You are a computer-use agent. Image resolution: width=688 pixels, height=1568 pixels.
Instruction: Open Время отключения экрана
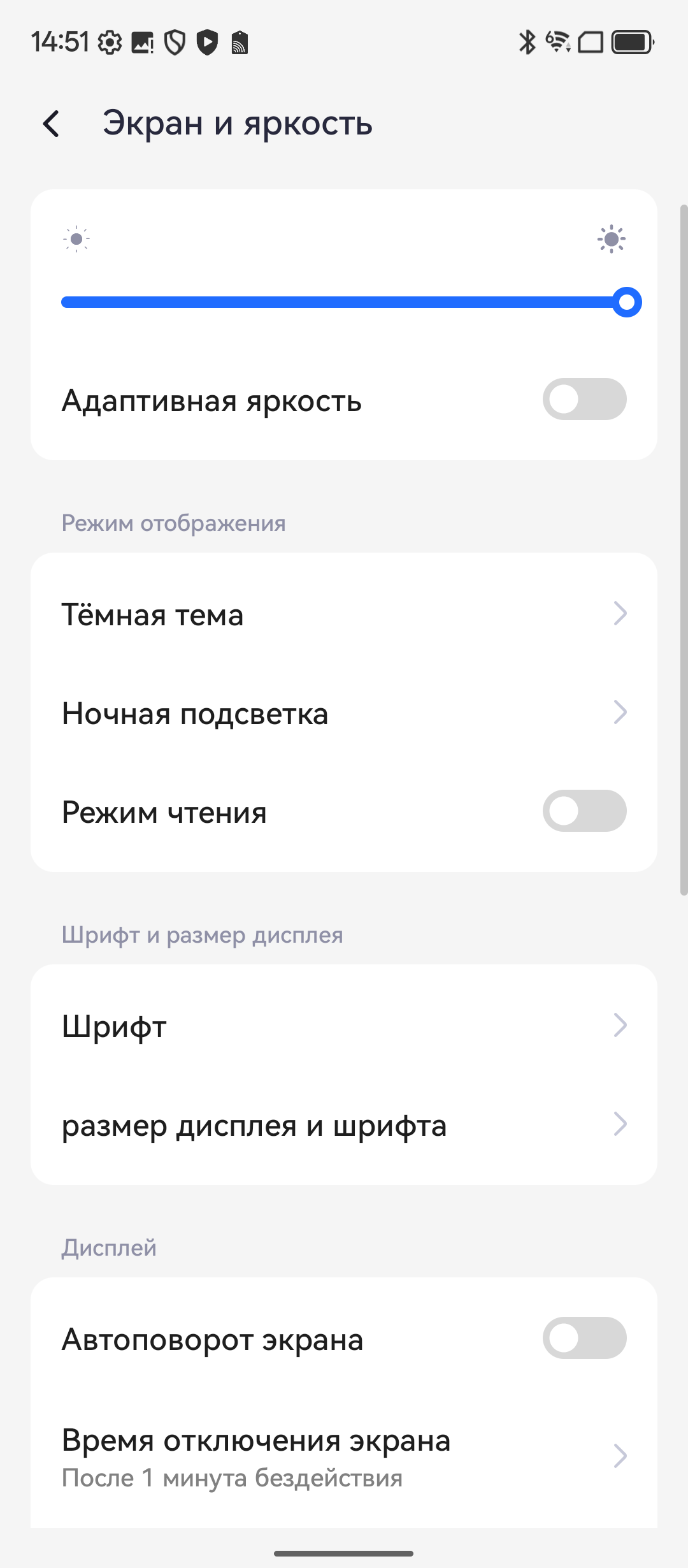tap(344, 1456)
